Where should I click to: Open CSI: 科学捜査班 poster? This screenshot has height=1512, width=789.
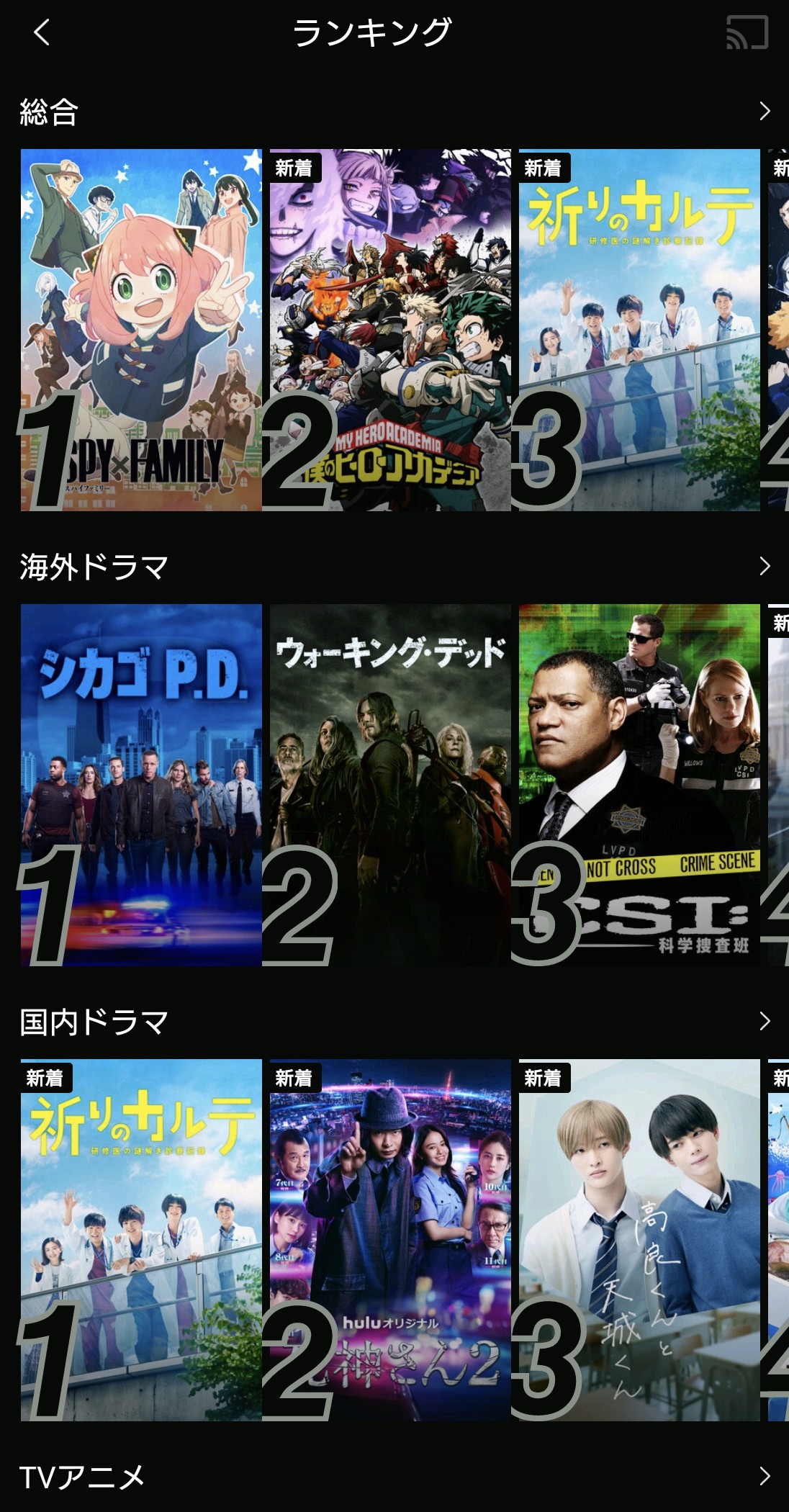coord(639,785)
